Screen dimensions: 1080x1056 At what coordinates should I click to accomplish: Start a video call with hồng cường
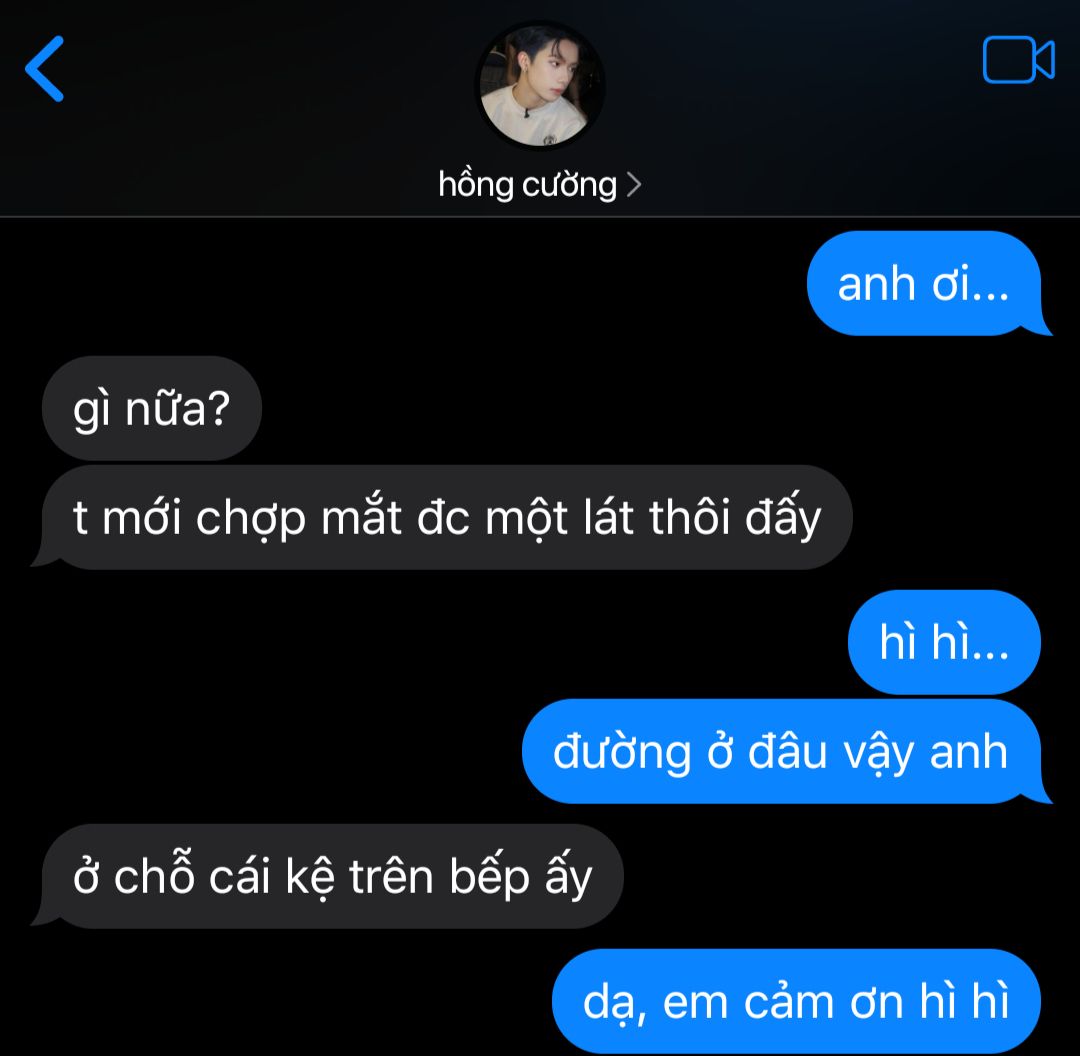[x=1018, y=61]
